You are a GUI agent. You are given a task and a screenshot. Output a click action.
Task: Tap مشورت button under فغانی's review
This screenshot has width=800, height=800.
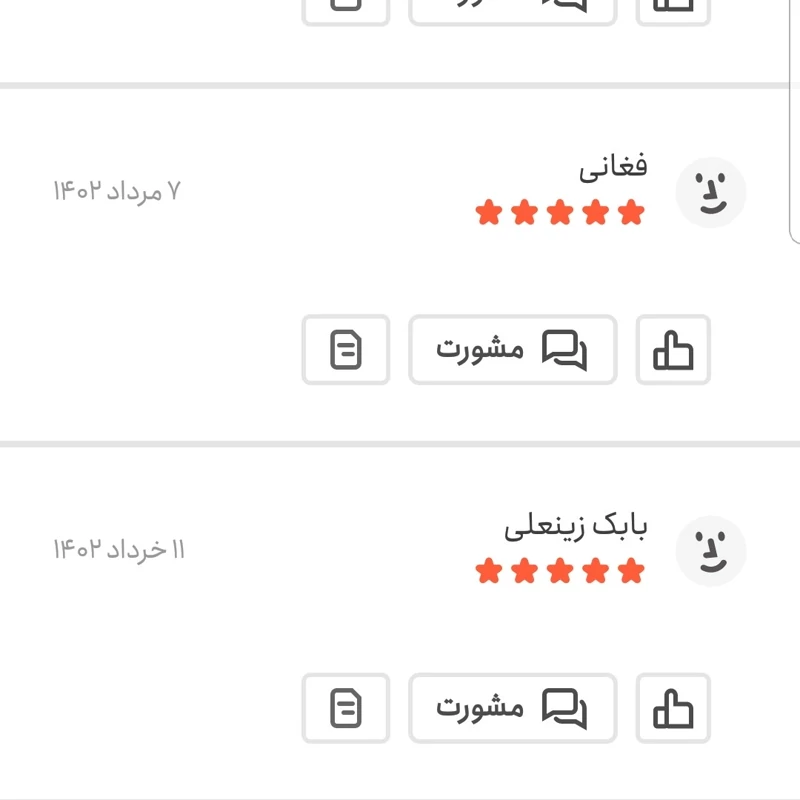tap(512, 350)
